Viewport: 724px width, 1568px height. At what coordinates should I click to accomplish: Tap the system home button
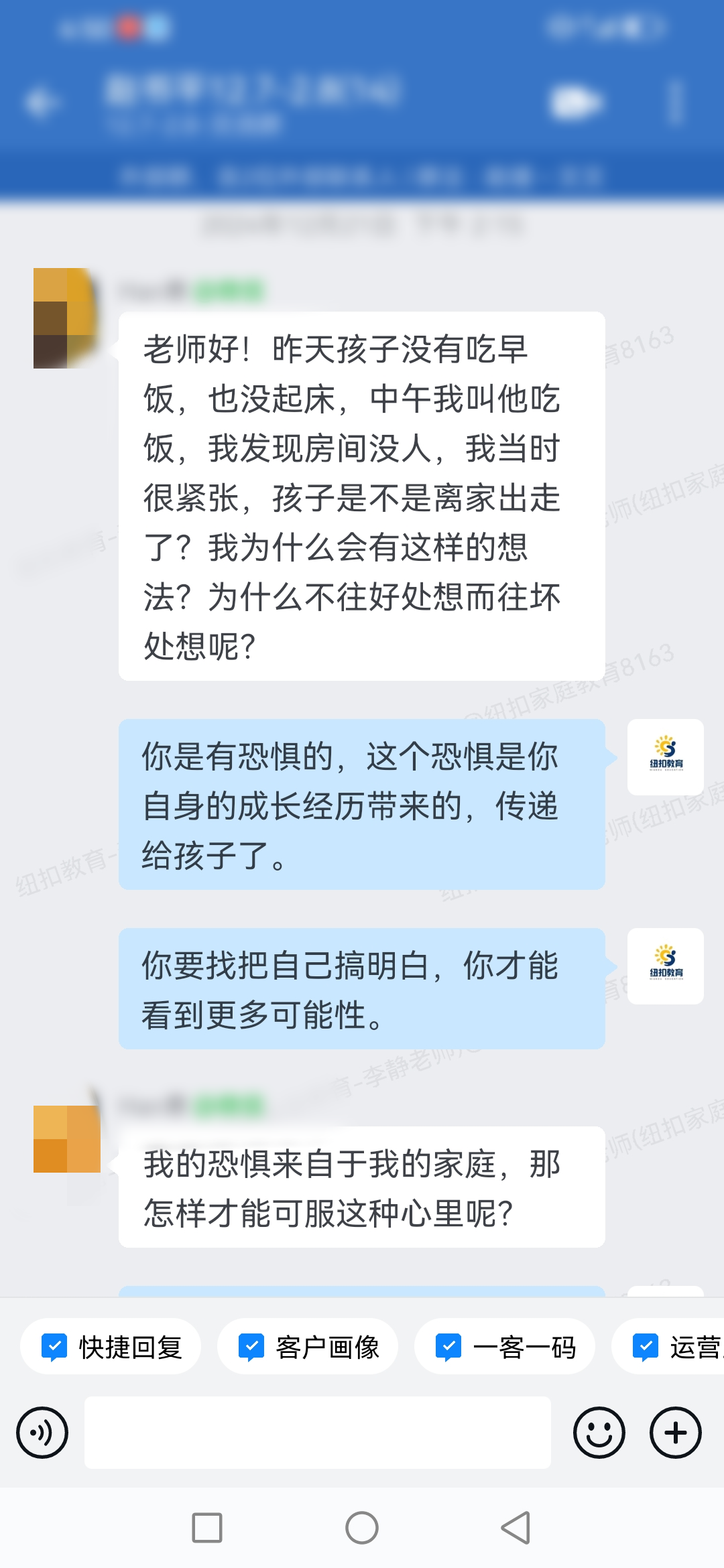click(x=362, y=1528)
